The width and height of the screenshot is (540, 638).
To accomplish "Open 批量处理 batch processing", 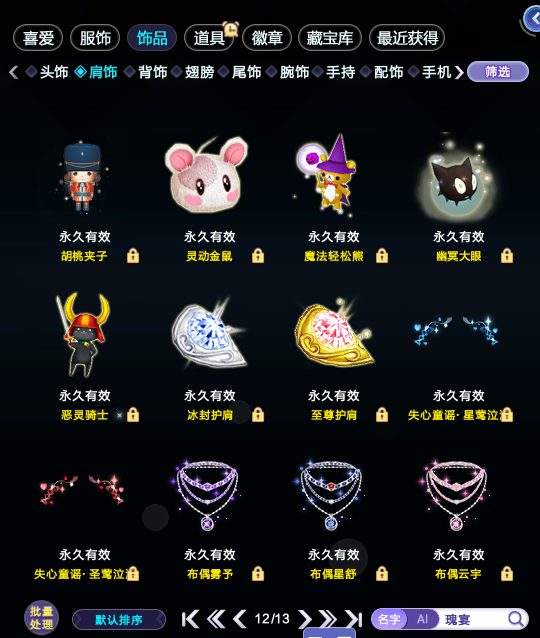I will tap(41, 618).
